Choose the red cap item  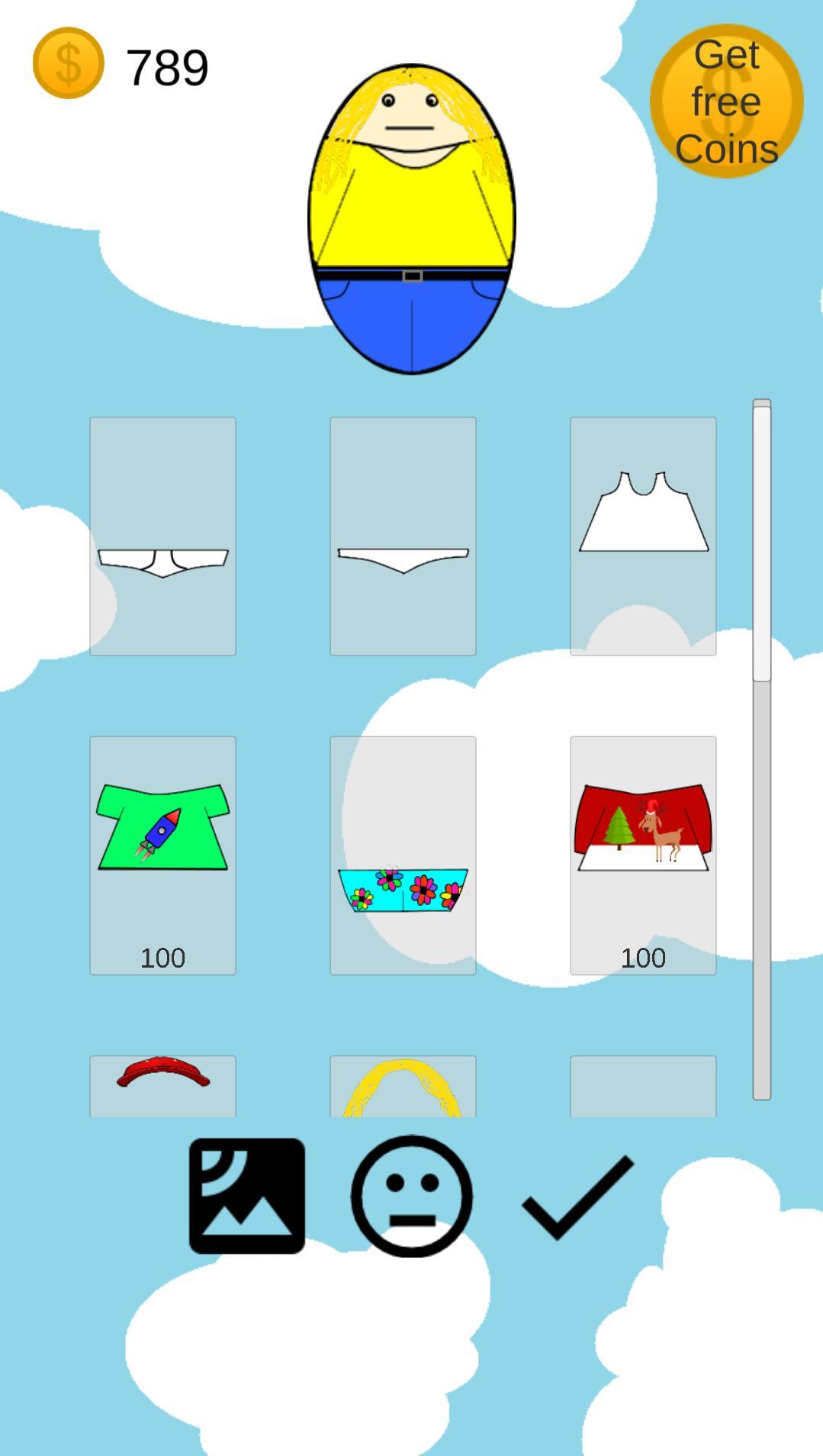(x=162, y=1085)
